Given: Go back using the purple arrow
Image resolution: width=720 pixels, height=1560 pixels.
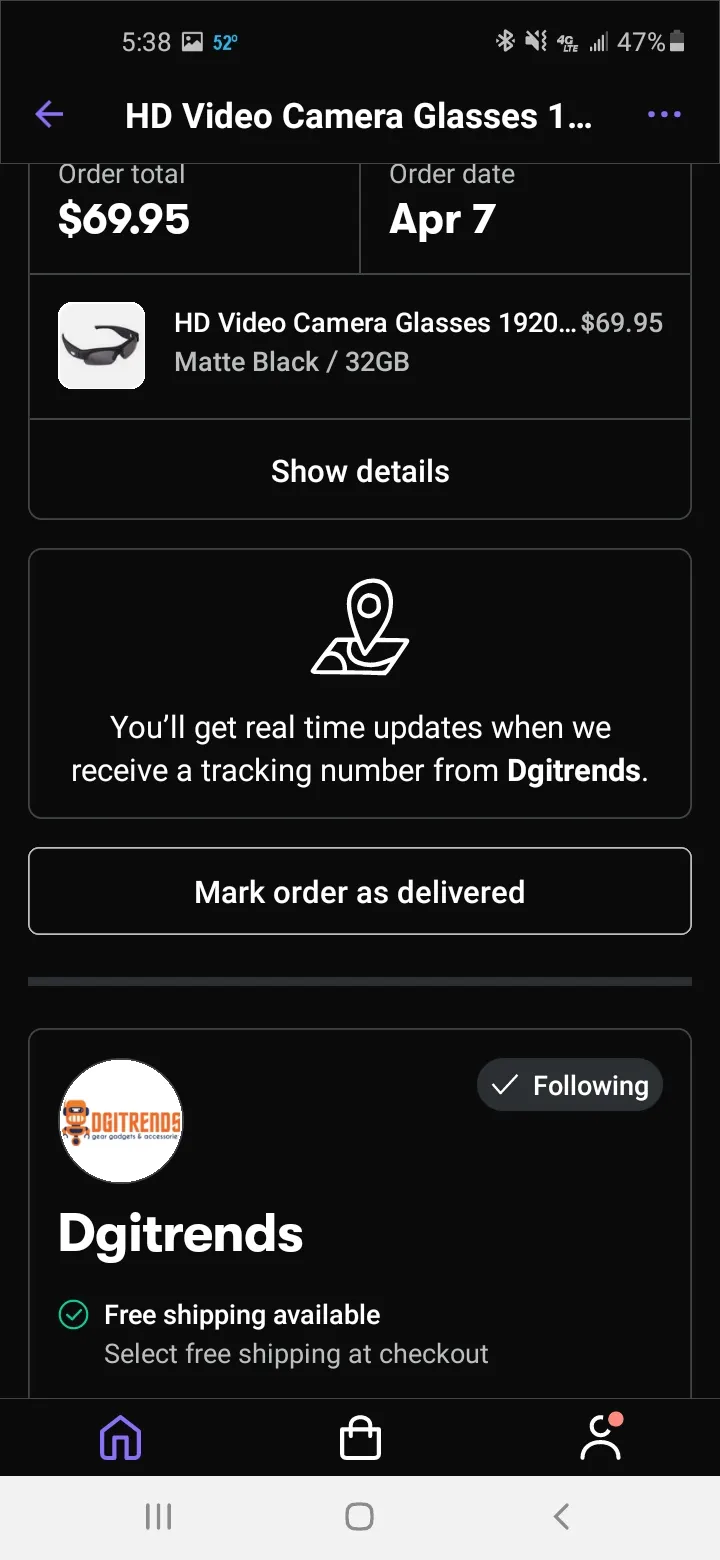Looking at the screenshot, I should [49, 115].
